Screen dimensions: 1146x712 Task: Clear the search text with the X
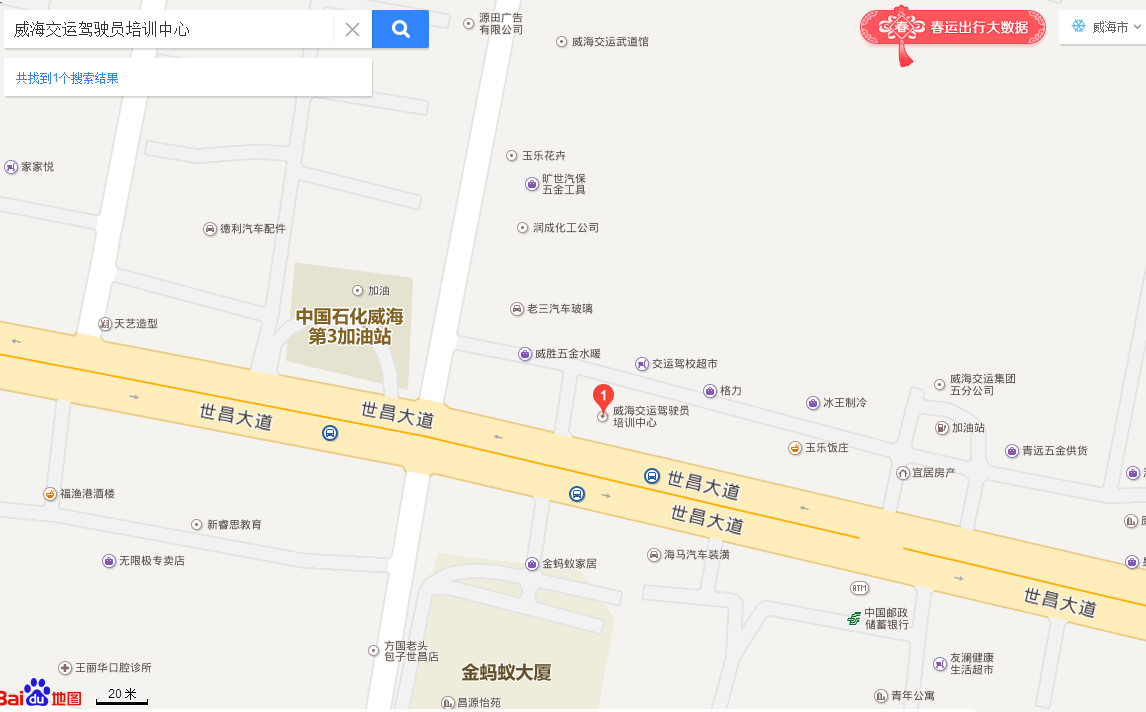coord(352,30)
